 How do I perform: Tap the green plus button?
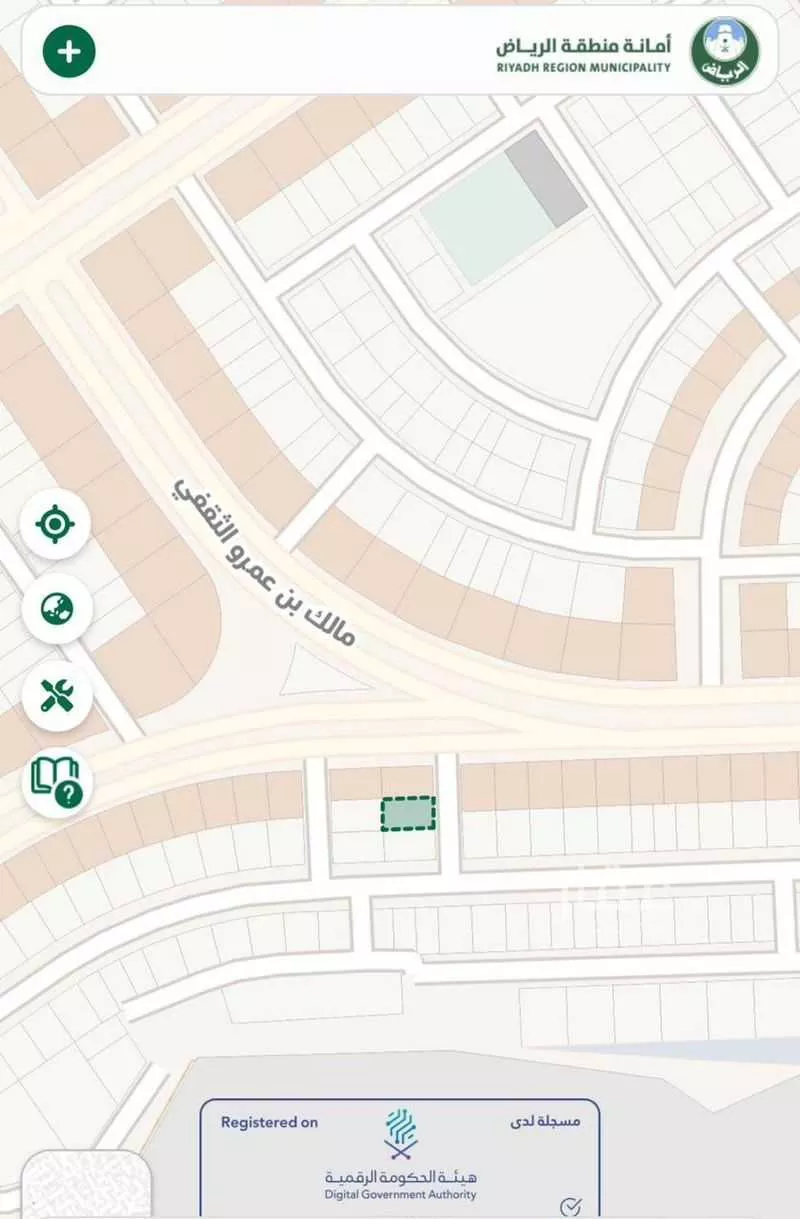pyautogui.click(x=69, y=51)
